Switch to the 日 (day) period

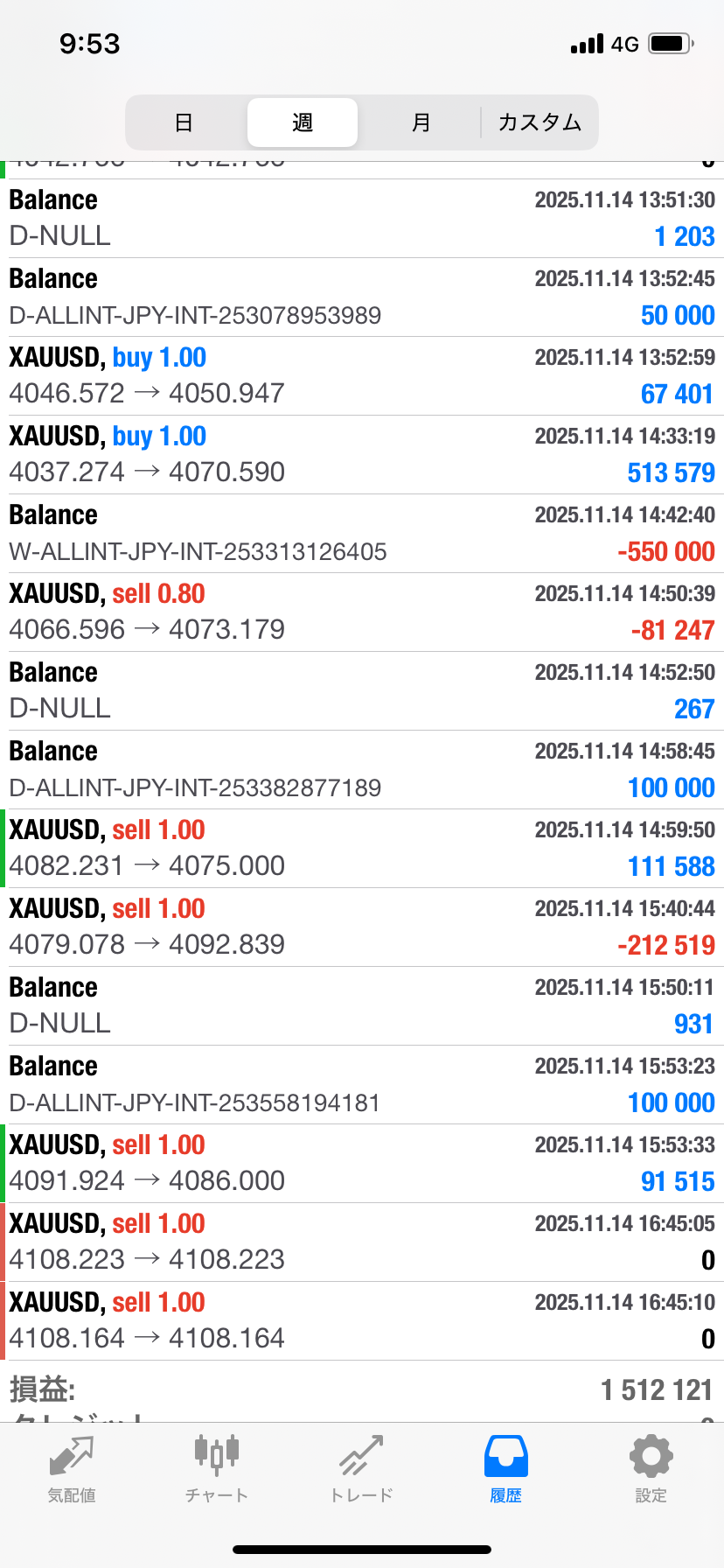coord(184,122)
